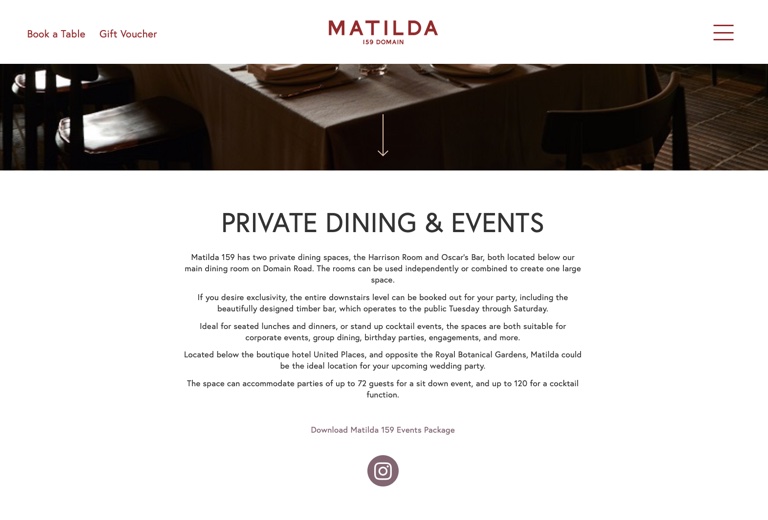Open the hamburger menu
This screenshot has height=520, width=768.
click(x=723, y=33)
